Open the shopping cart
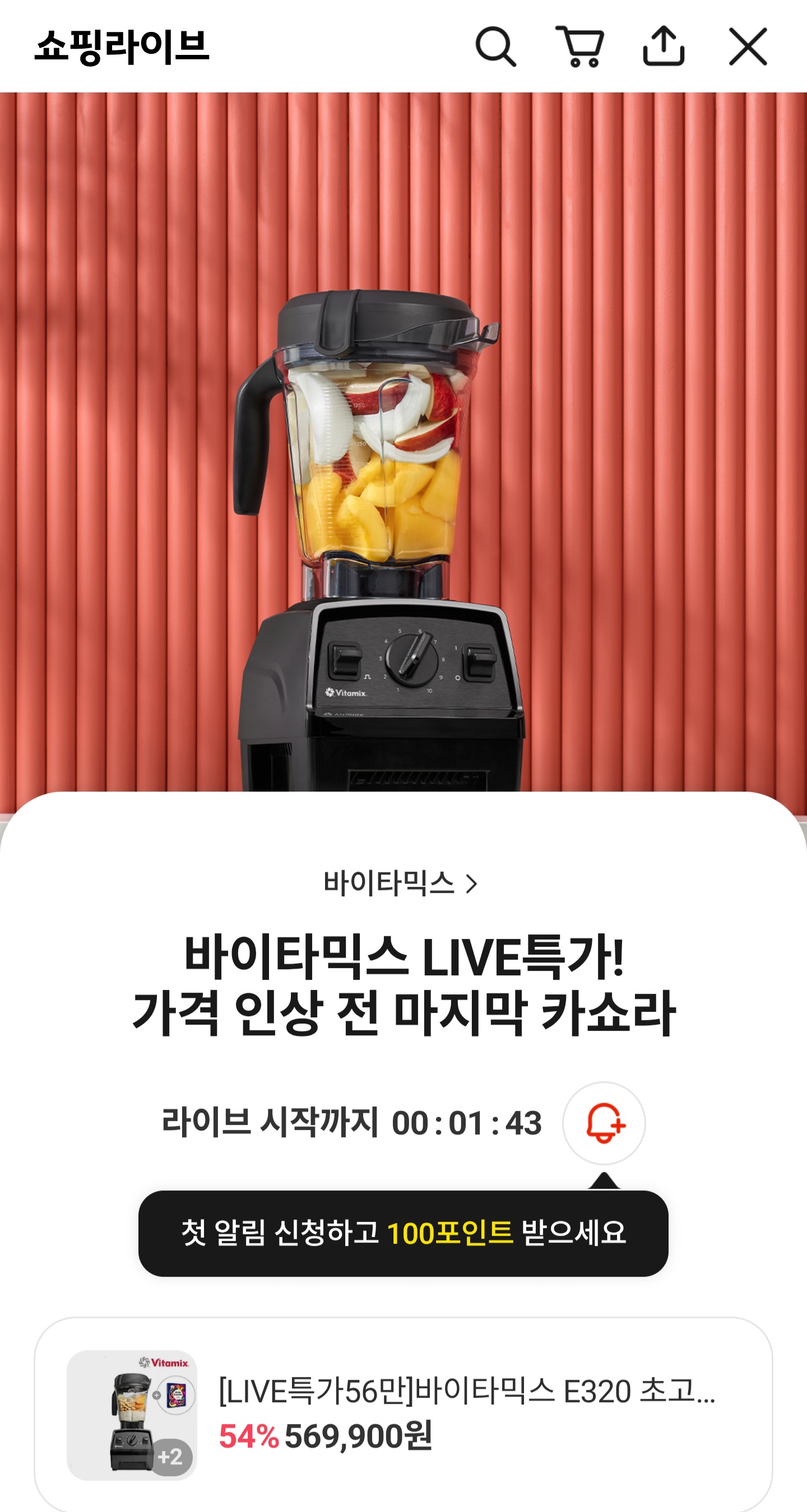 579,46
